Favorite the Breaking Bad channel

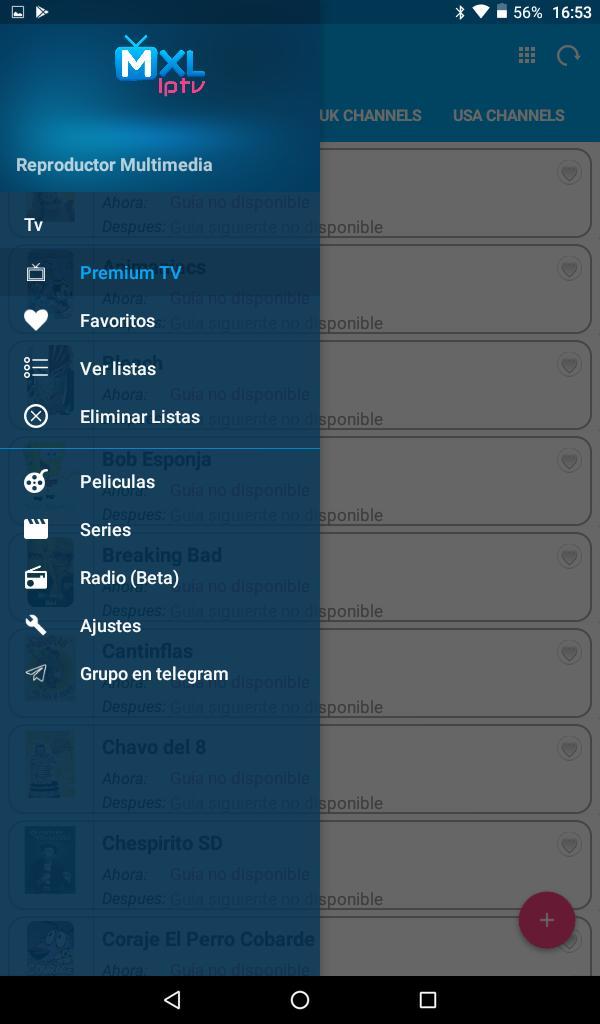[569, 557]
